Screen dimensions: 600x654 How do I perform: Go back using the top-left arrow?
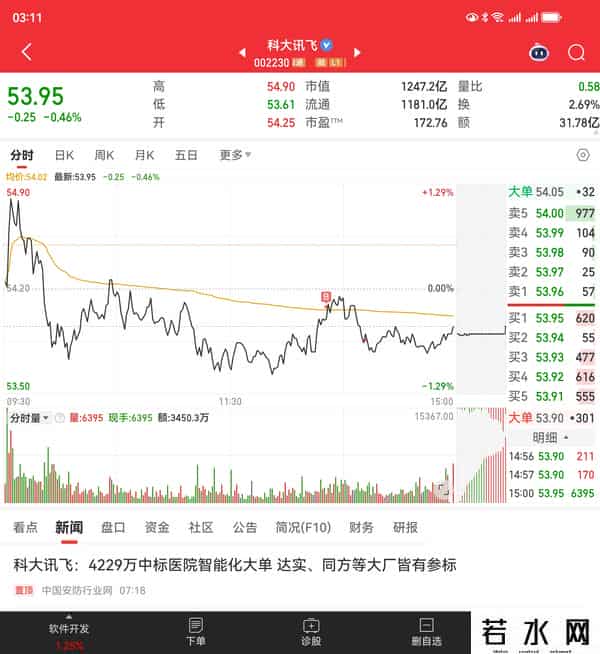26,53
